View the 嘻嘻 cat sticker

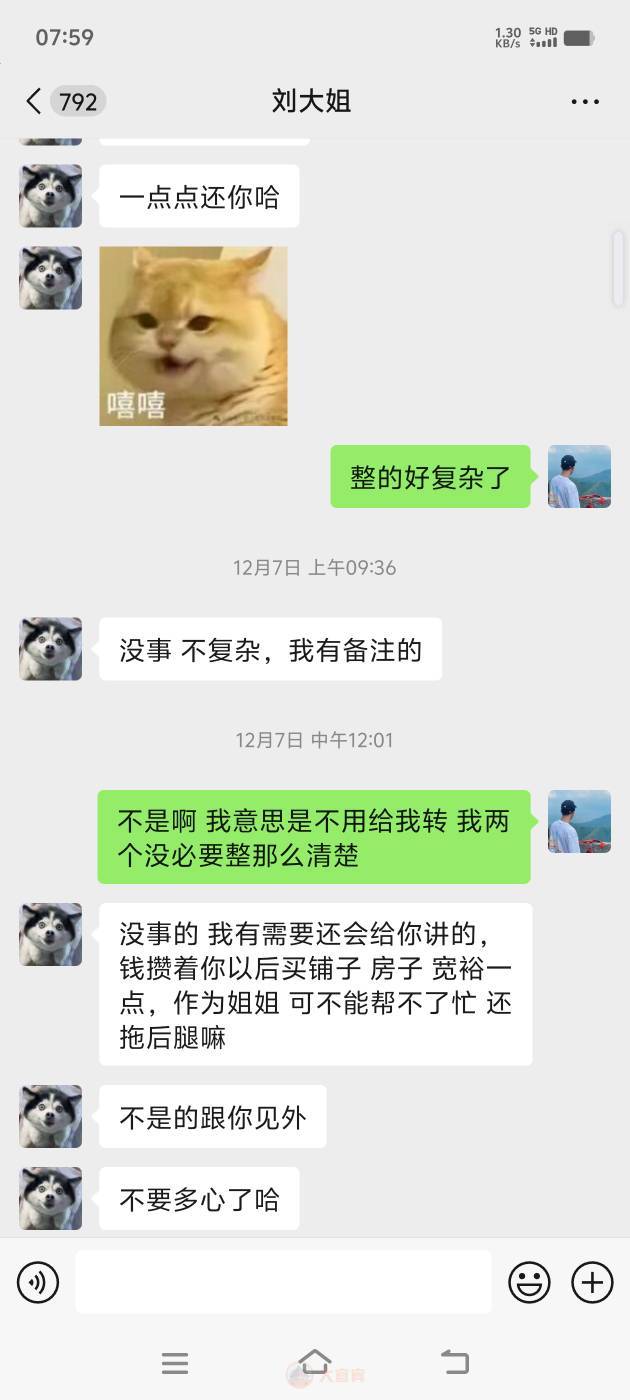[x=193, y=336]
